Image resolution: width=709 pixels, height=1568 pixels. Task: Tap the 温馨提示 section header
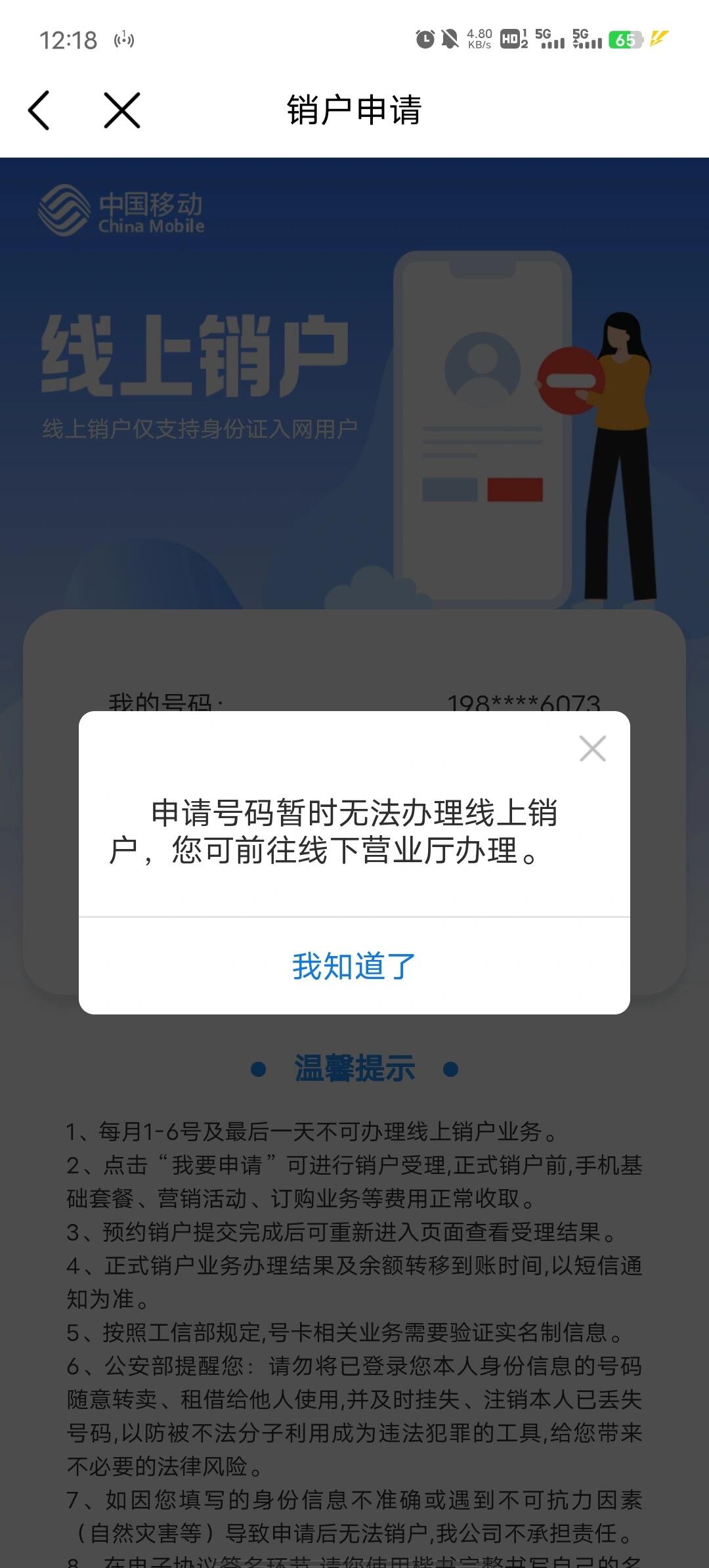[354, 1068]
